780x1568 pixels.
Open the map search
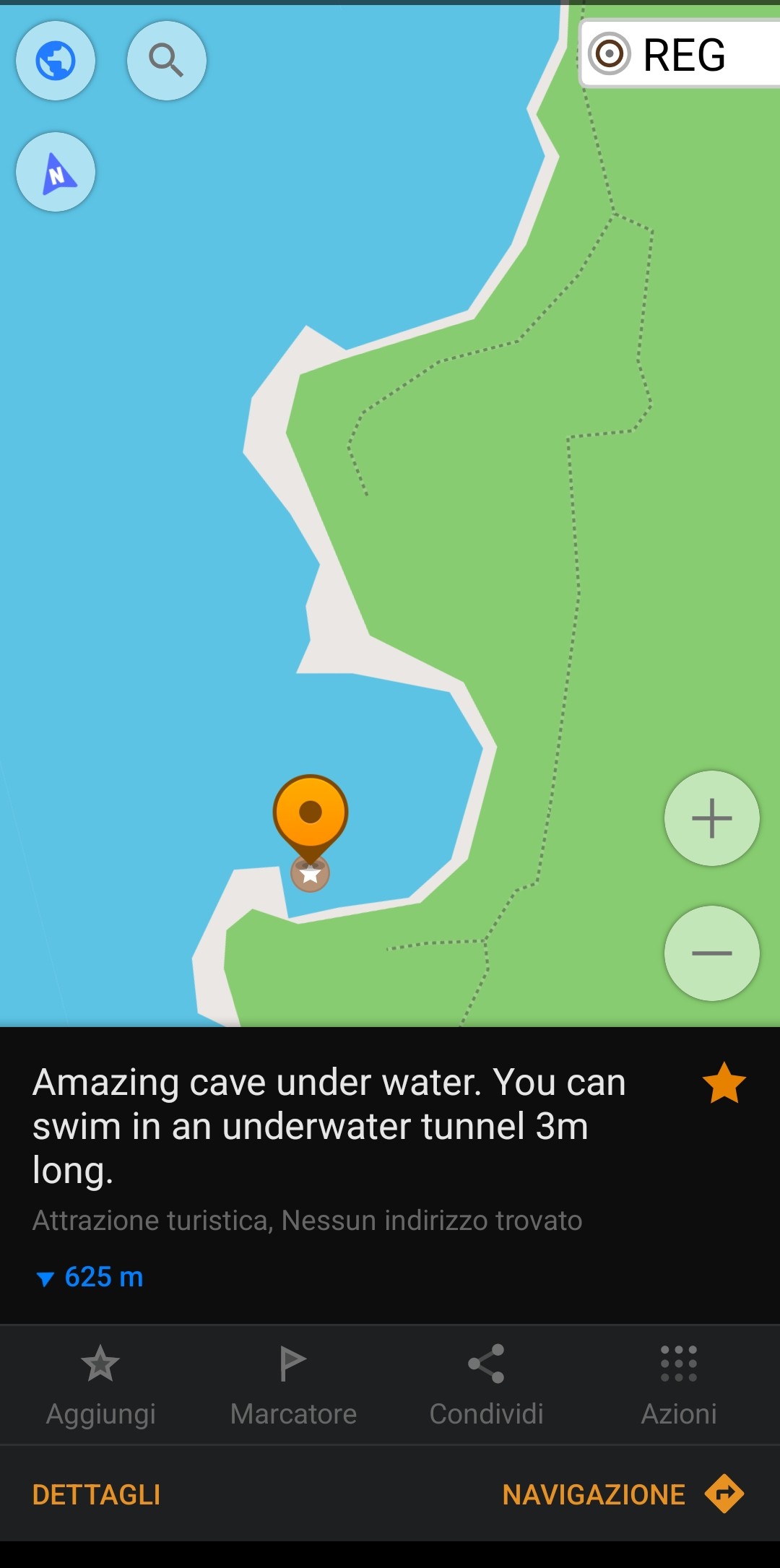pos(166,61)
